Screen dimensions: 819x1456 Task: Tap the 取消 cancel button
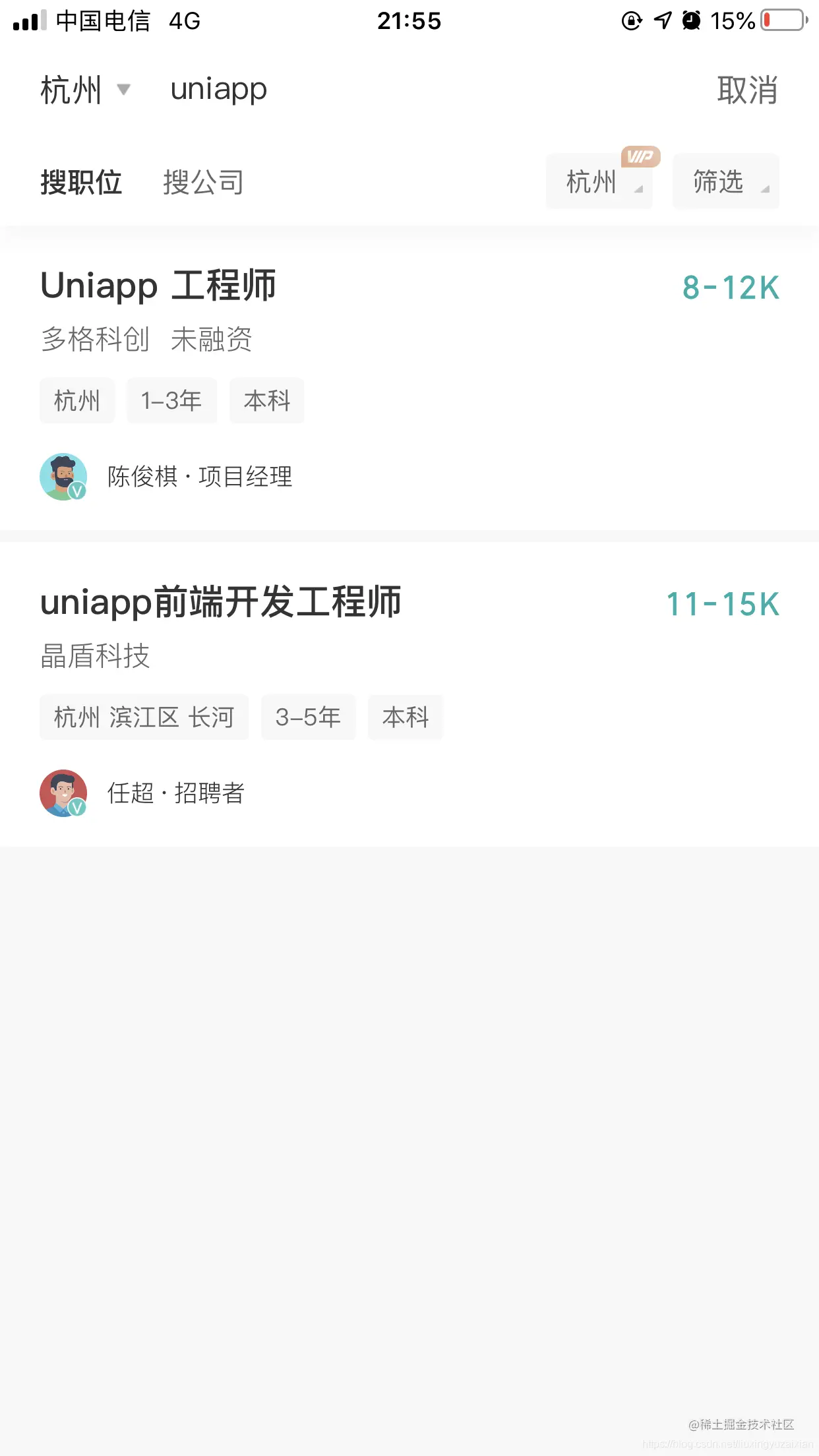click(x=747, y=90)
